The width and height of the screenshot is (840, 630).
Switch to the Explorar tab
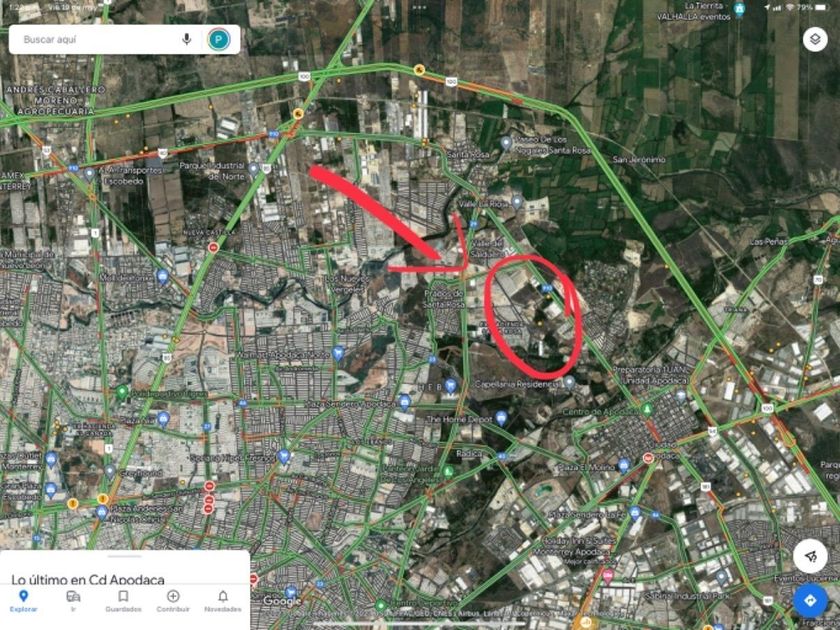point(24,601)
